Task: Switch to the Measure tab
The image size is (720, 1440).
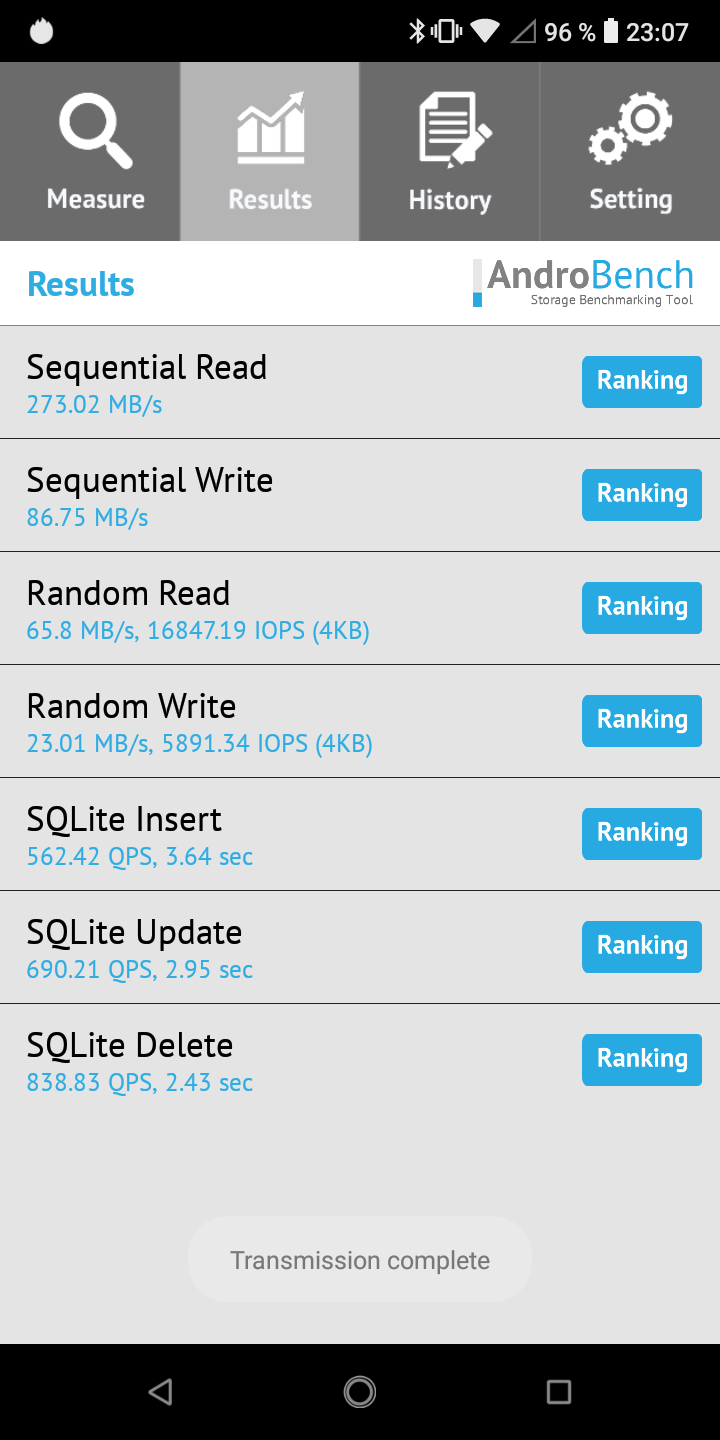Action: (95, 152)
